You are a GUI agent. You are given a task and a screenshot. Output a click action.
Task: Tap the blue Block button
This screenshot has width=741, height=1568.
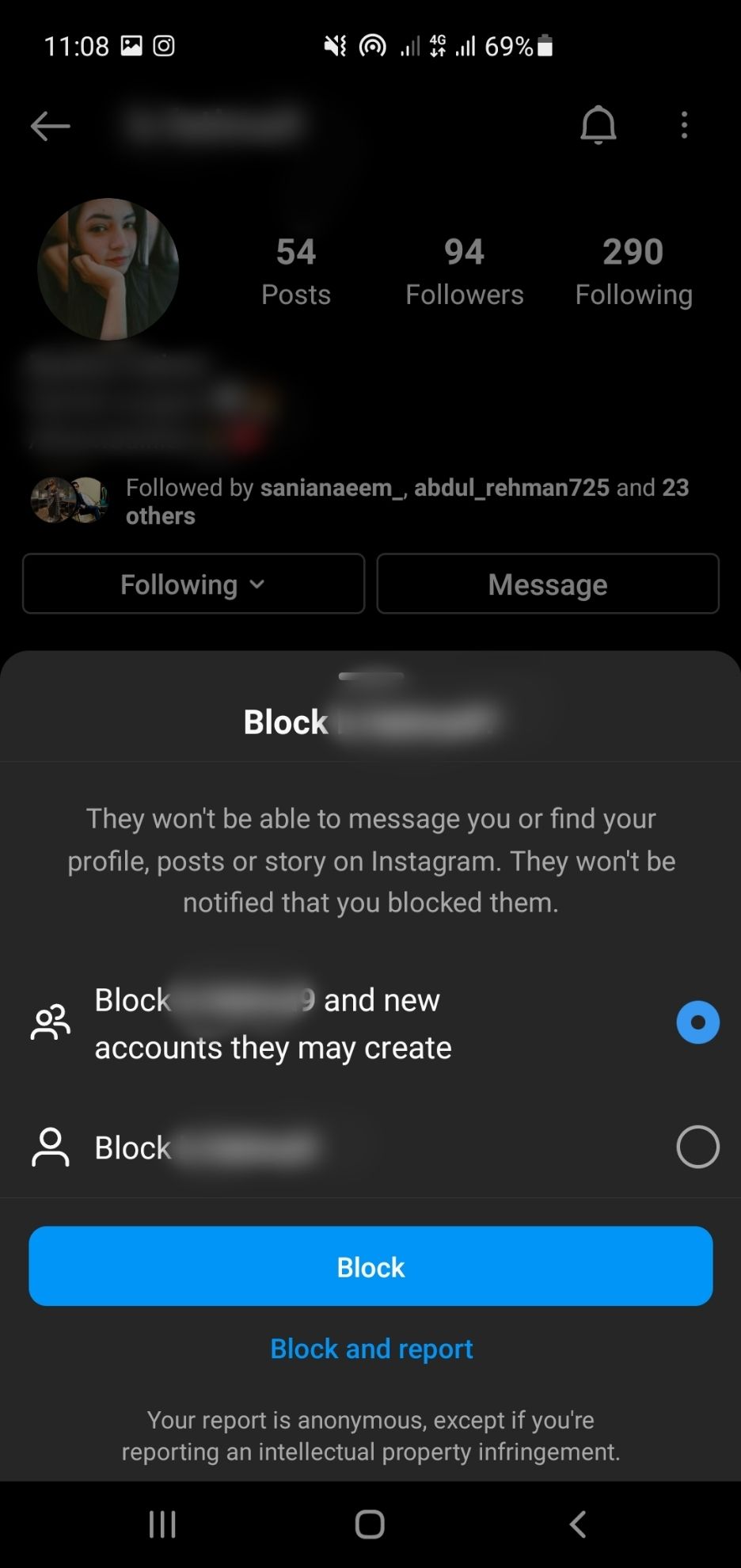coord(370,1266)
